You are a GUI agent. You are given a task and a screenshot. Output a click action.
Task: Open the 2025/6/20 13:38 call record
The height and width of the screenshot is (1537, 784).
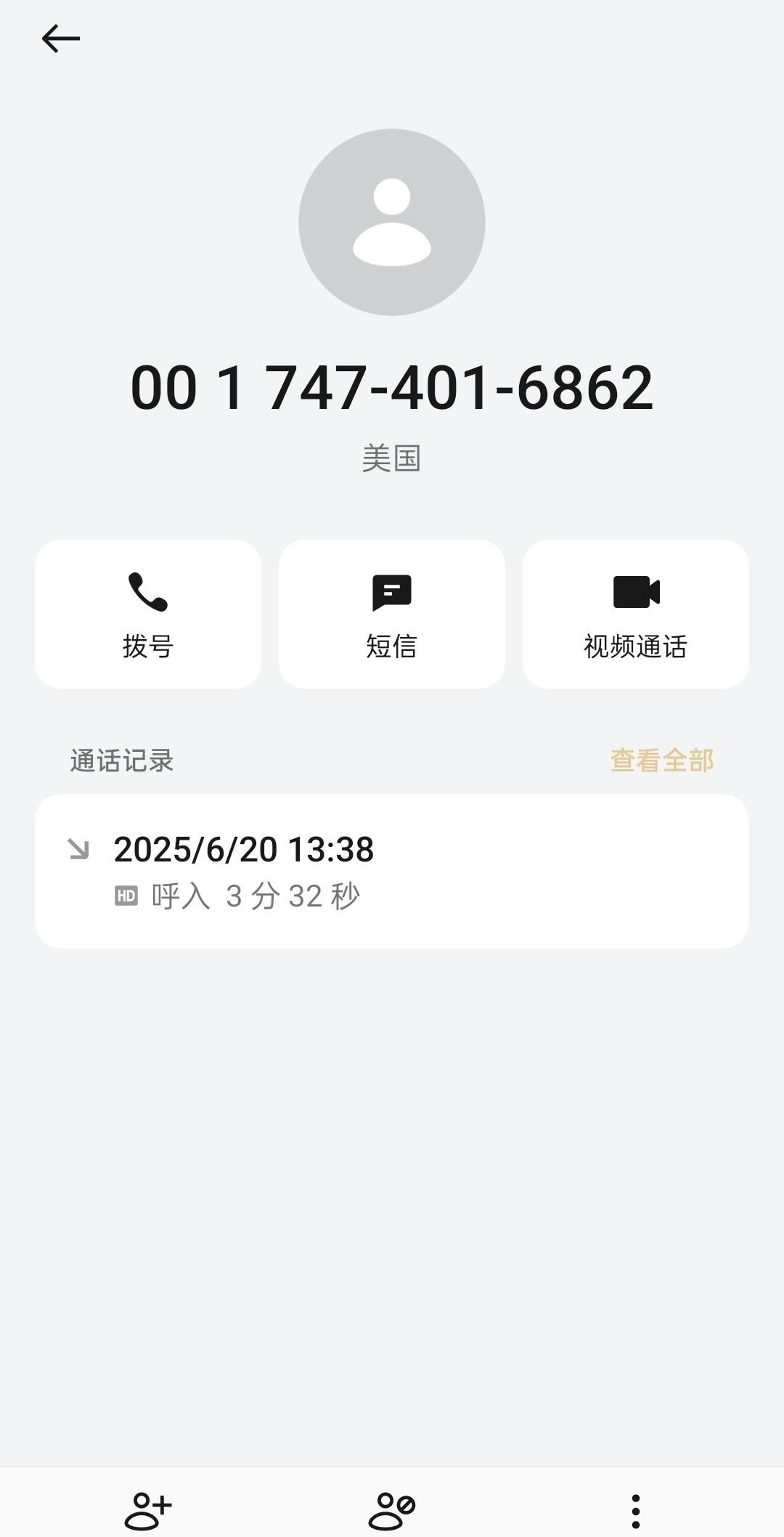tap(392, 871)
